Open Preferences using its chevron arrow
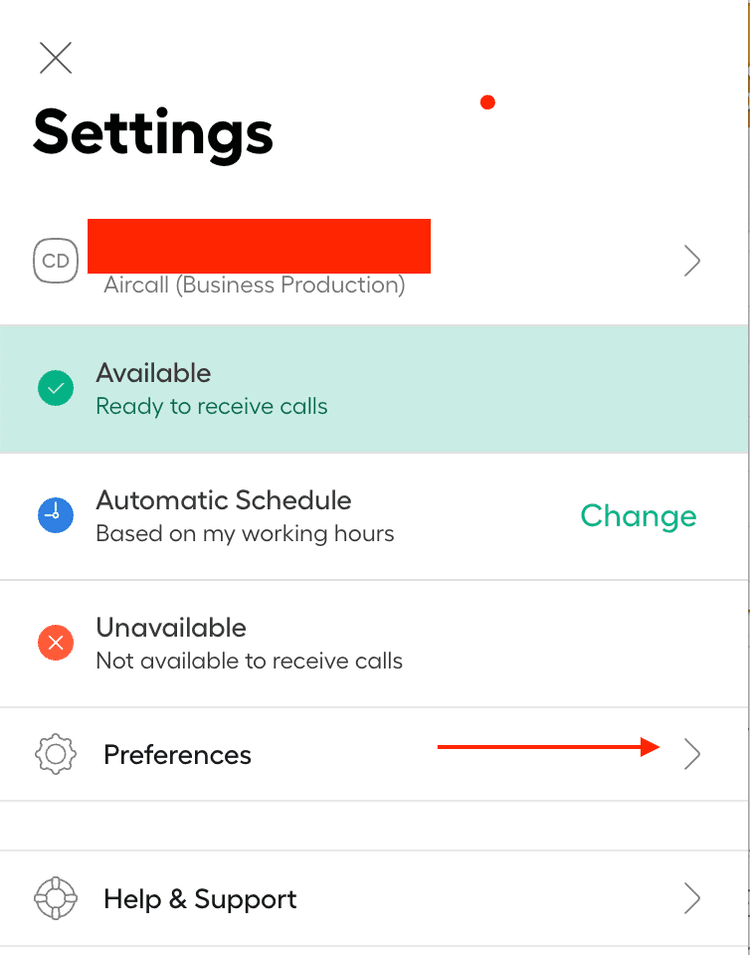The width and height of the screenshot is (750, 955). (692, 754)
